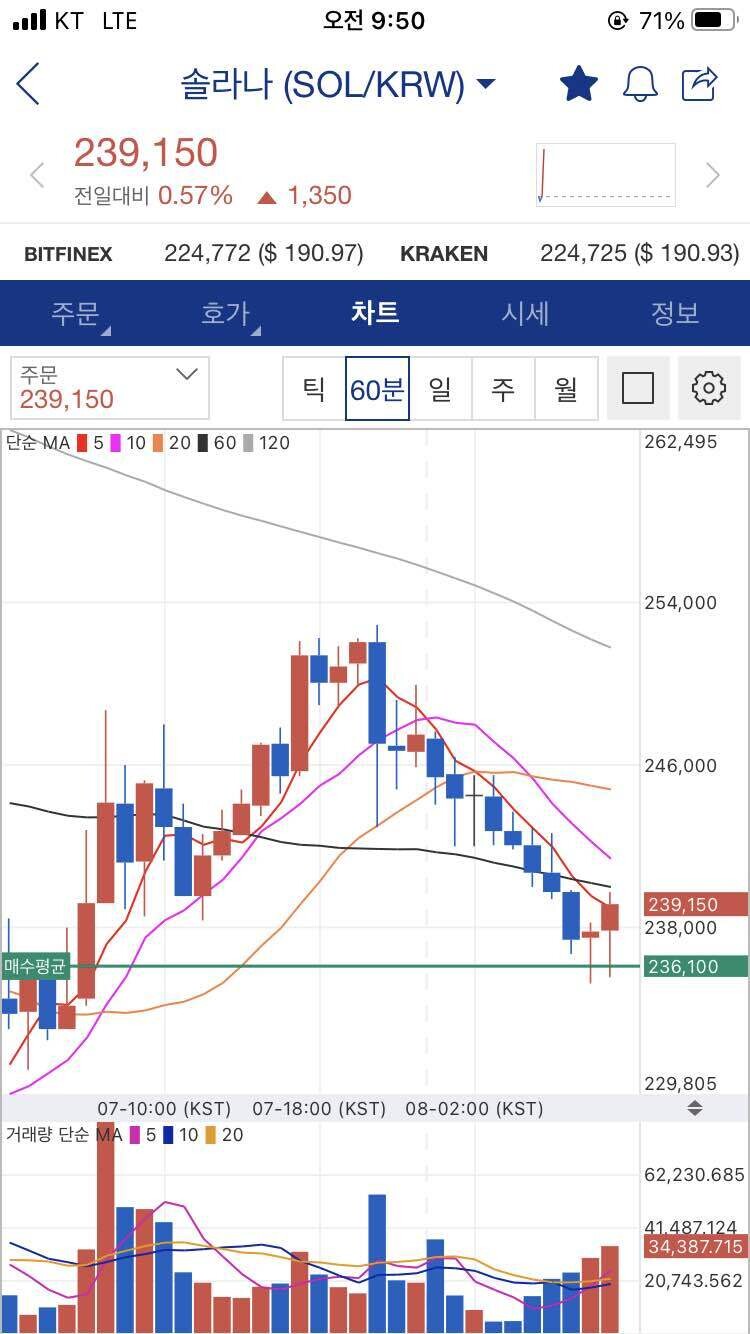750x1334 pixels.
Task: Open chart settings with the gear icon
Action: click(709, 388)
